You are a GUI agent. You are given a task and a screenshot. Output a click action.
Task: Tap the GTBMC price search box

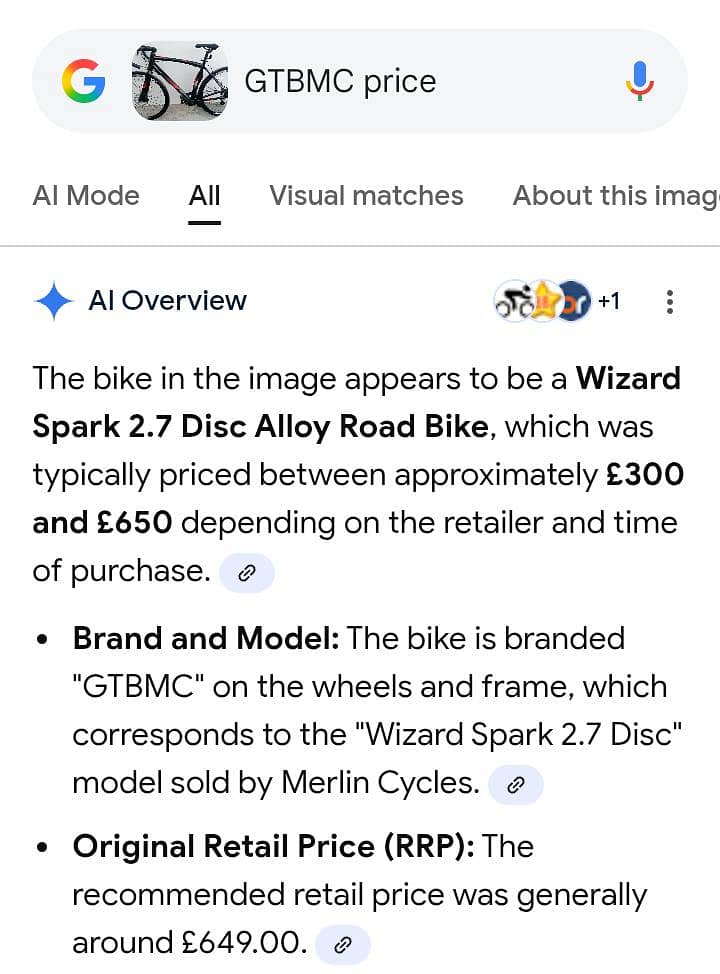click(420, 81)
